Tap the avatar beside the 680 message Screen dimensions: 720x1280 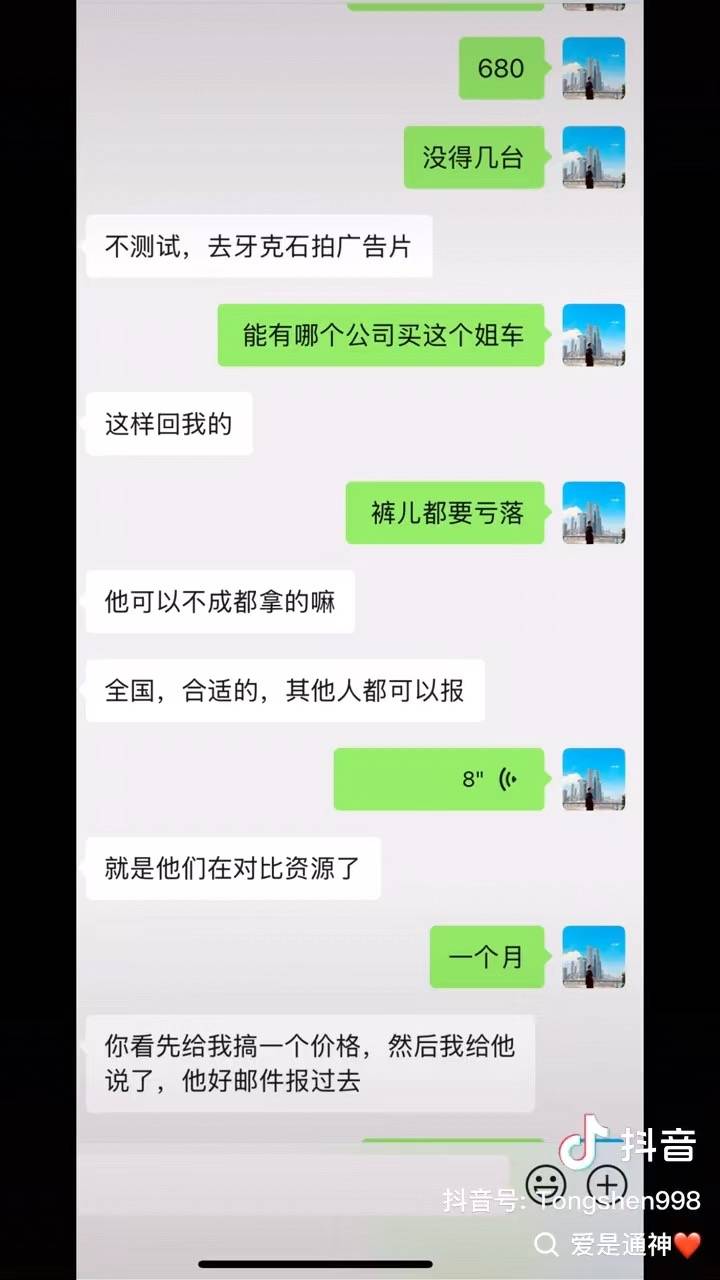coord(593,68)
